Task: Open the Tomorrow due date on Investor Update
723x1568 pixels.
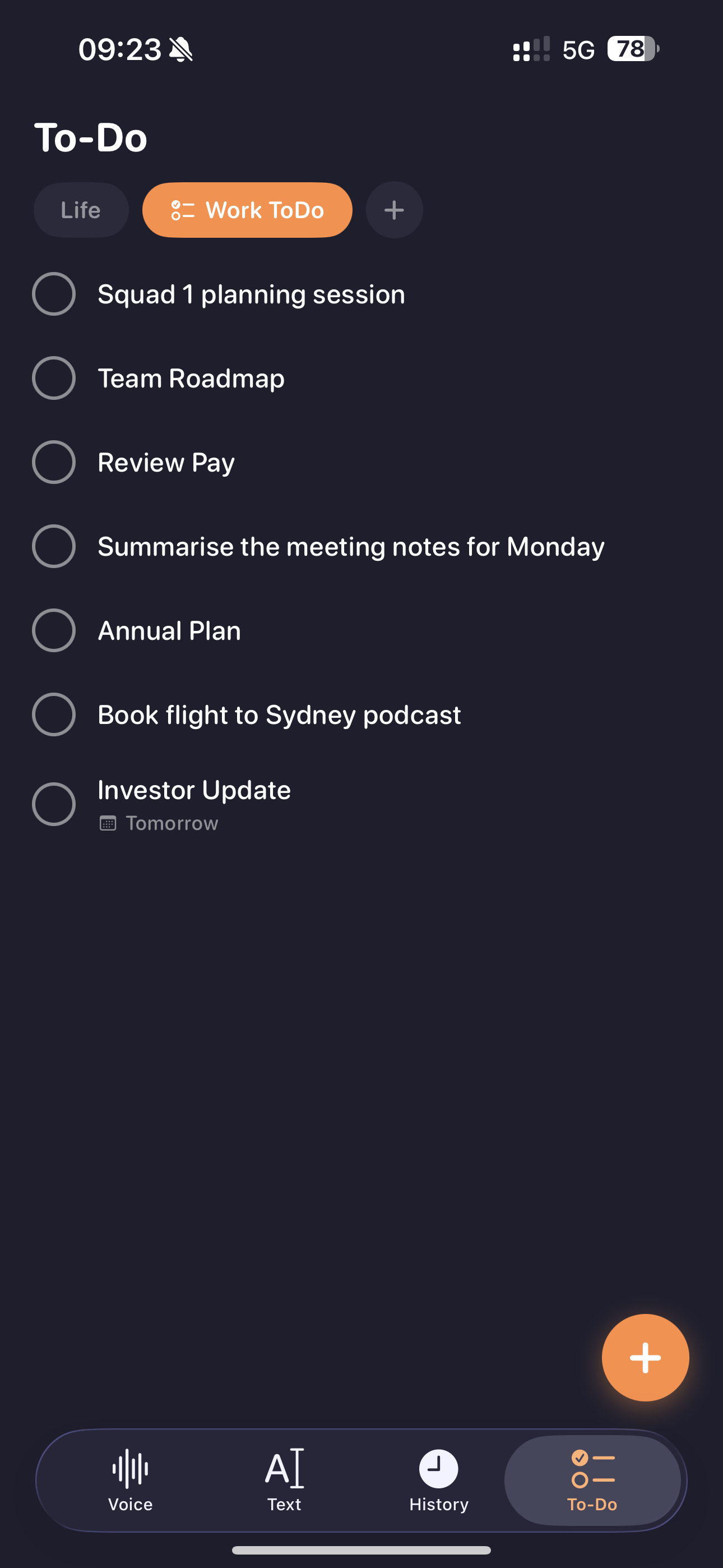Action: 171,823
